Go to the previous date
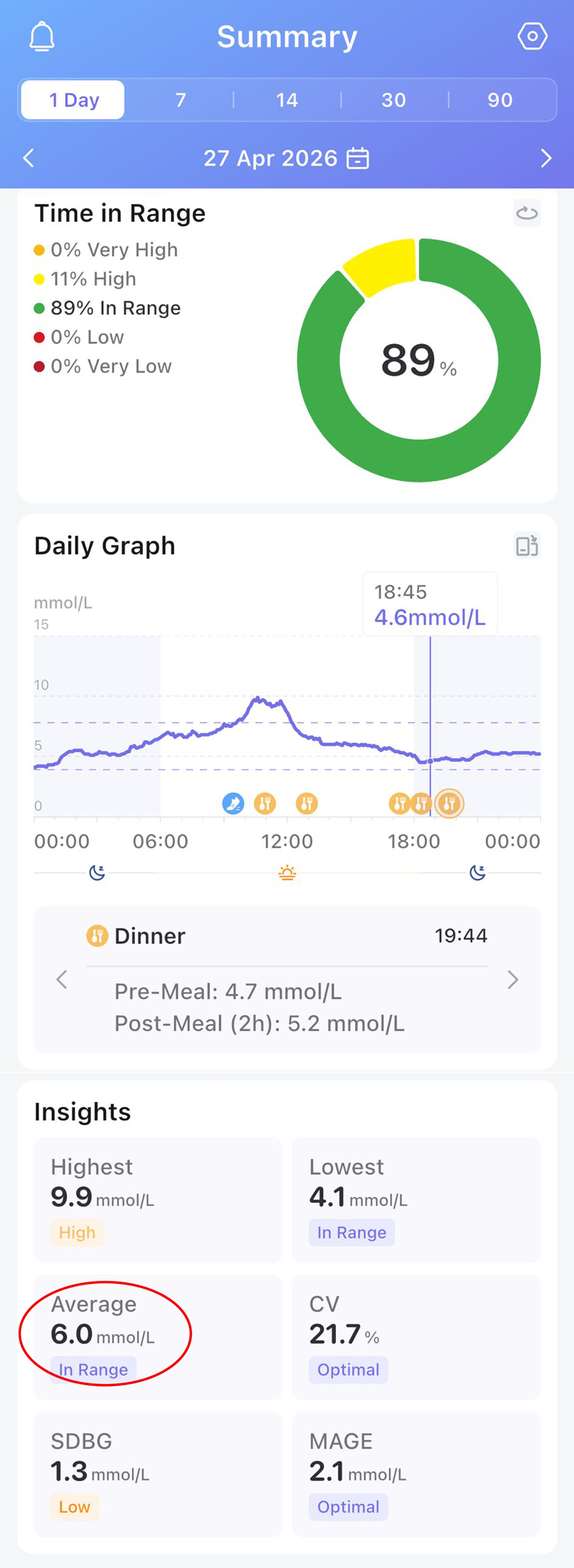574x1568 pixels. pos(29,158)
